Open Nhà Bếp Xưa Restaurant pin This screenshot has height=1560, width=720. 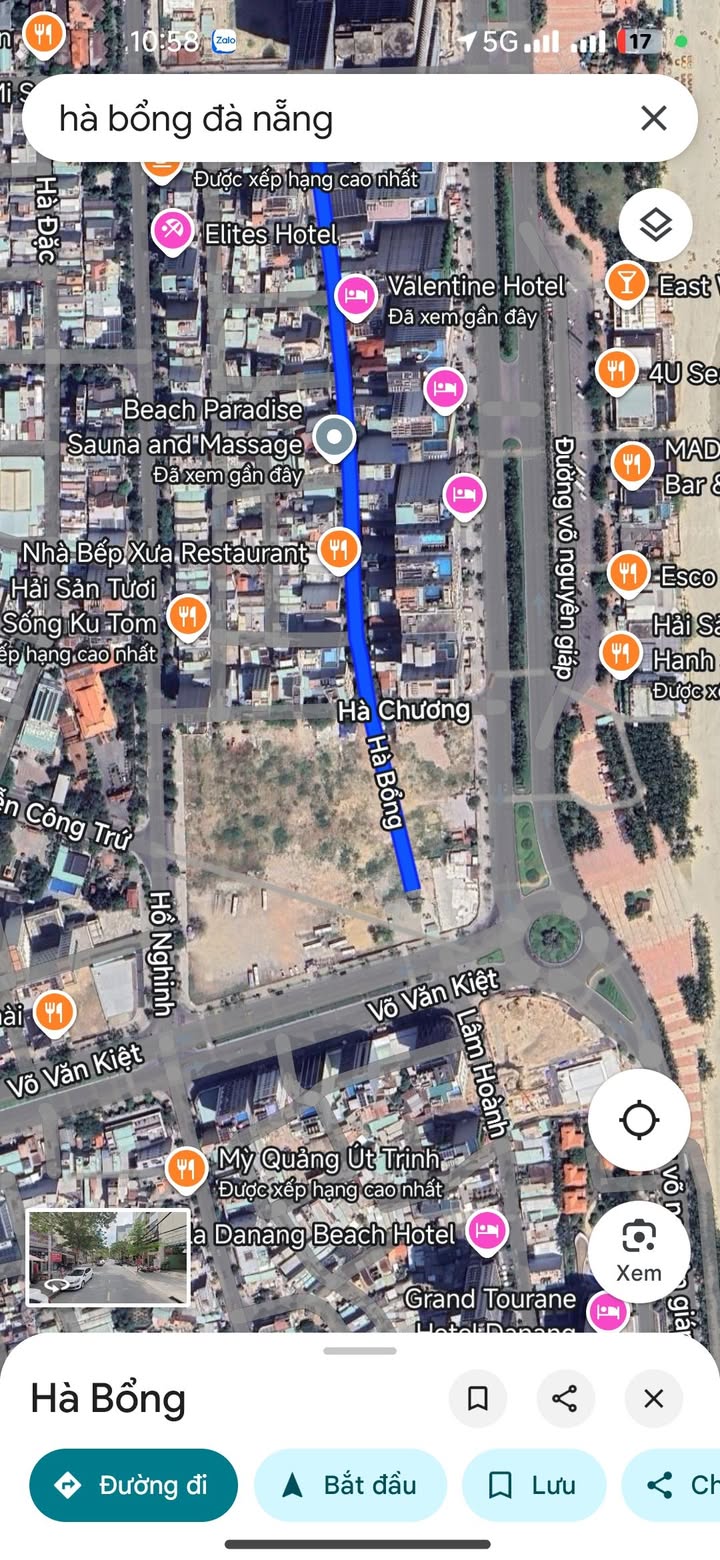click(x=339, y=549)
